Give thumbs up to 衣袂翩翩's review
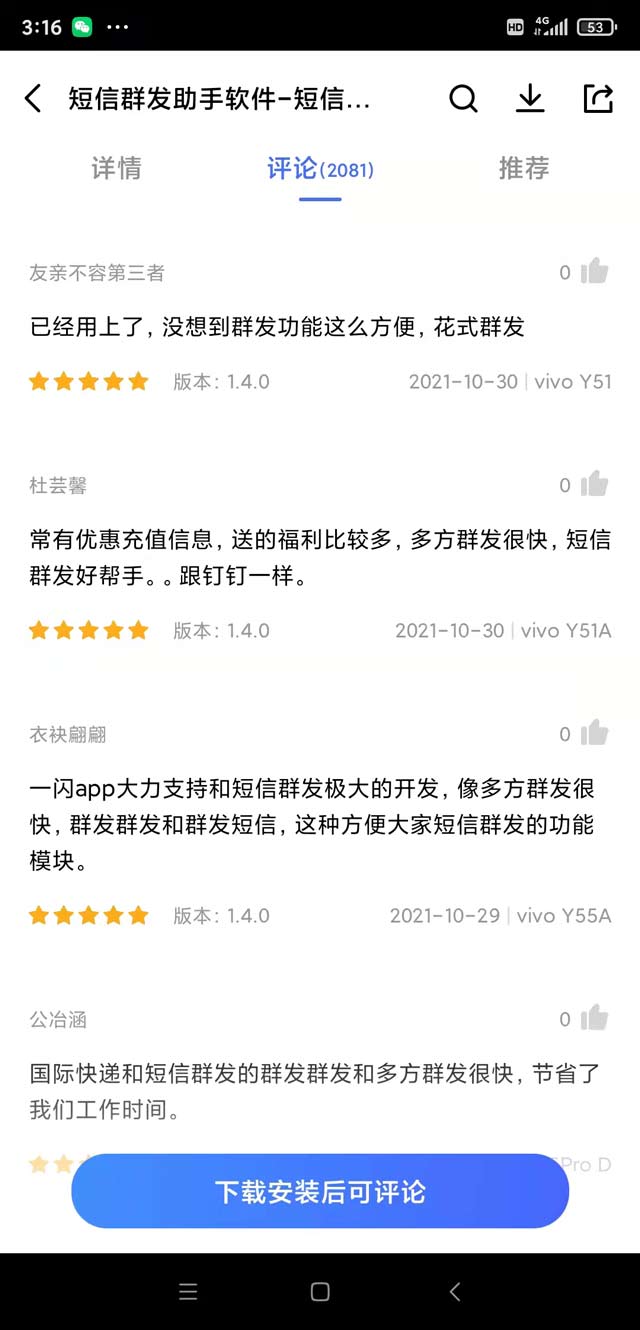The height and width of the screenshot is (1330, 640). [x=594, y=733]
